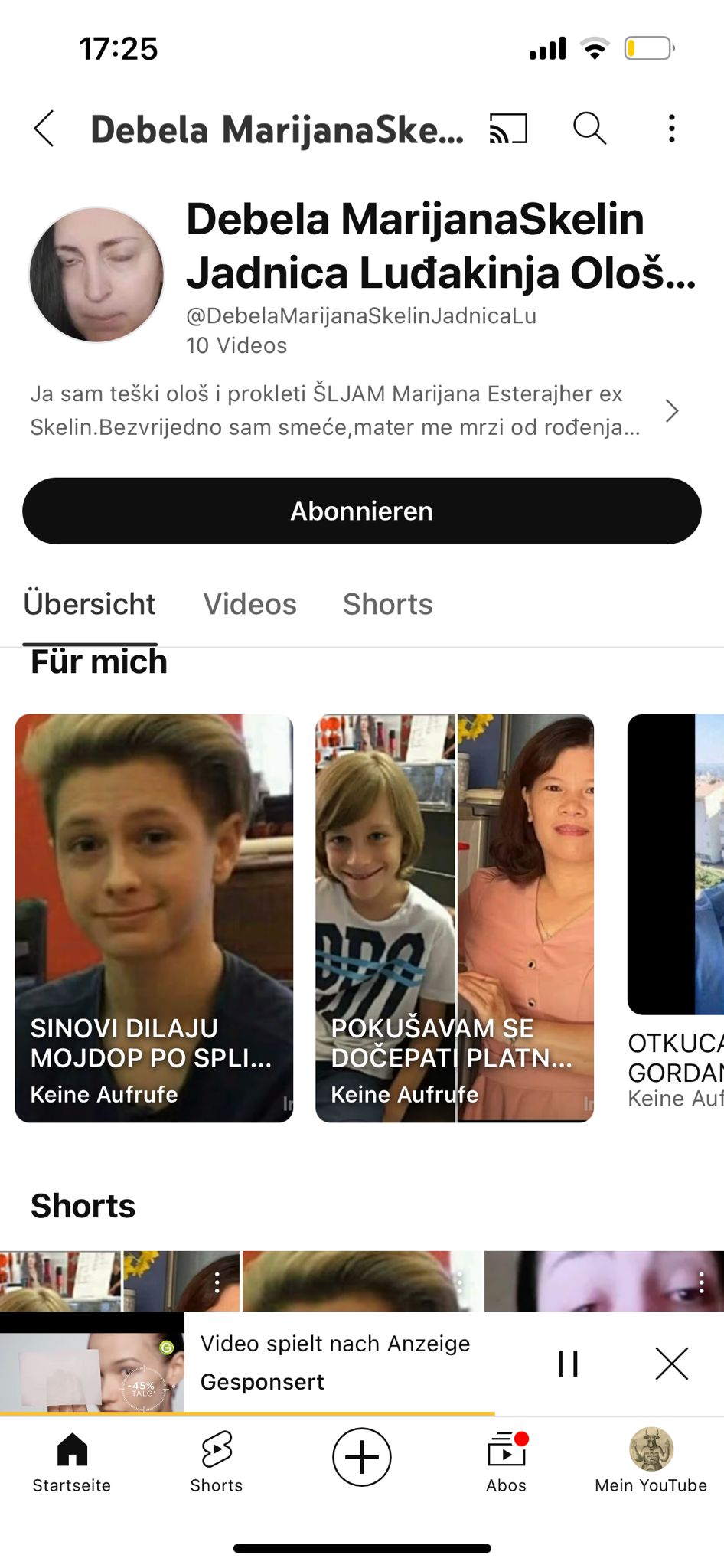Open the overflow menu
This screenshot has height=1568, width=724.
[671, 128]
